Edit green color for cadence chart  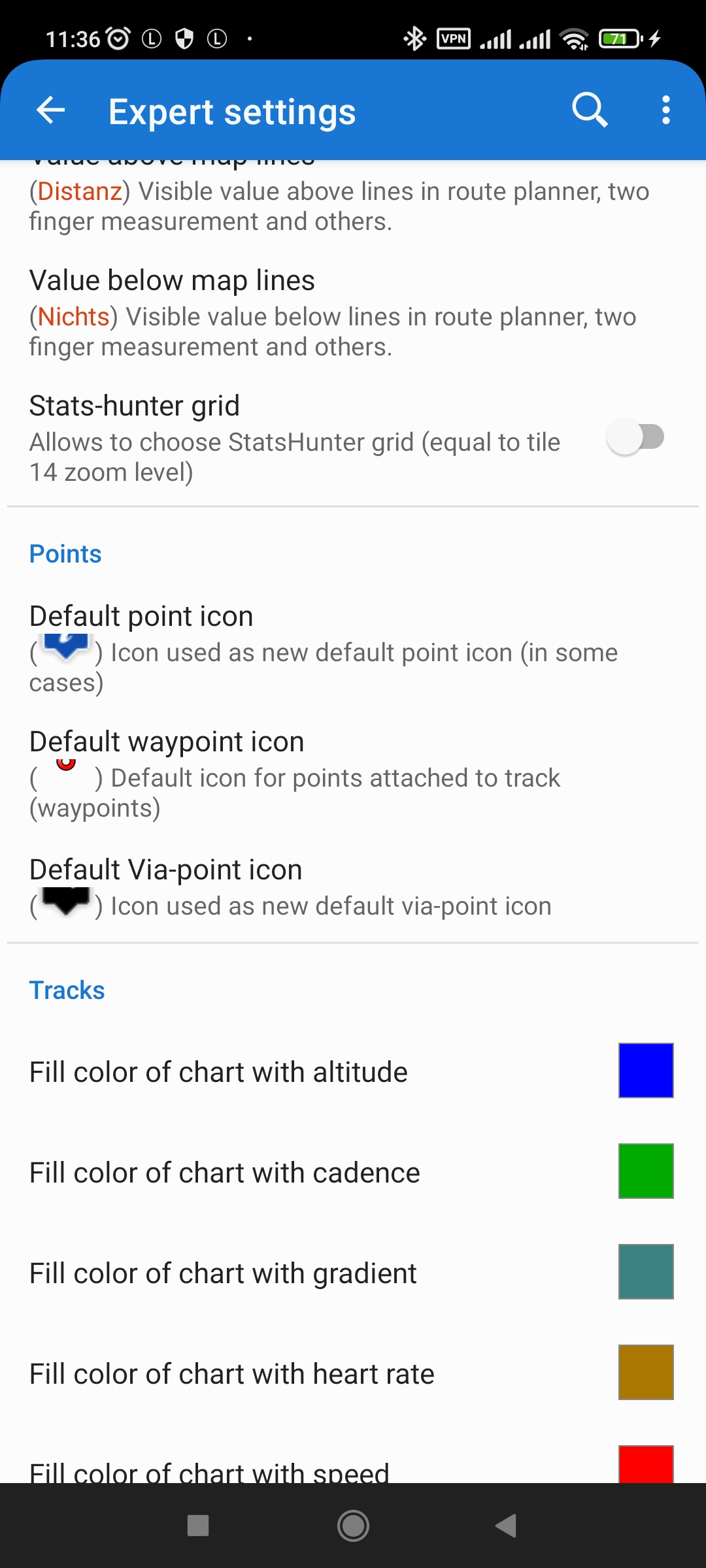(645, 1171)
